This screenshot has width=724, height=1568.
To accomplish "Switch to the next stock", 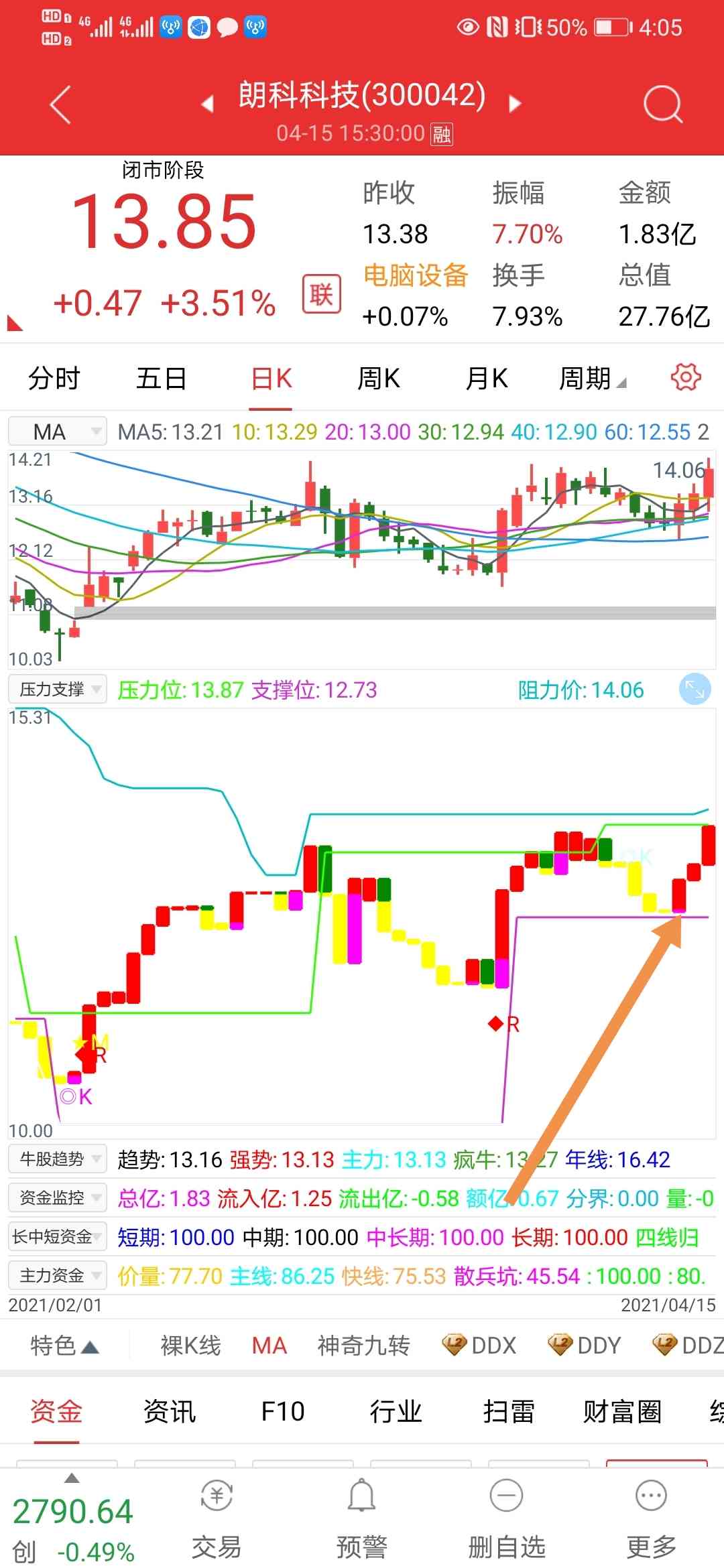I will point(515,104).
